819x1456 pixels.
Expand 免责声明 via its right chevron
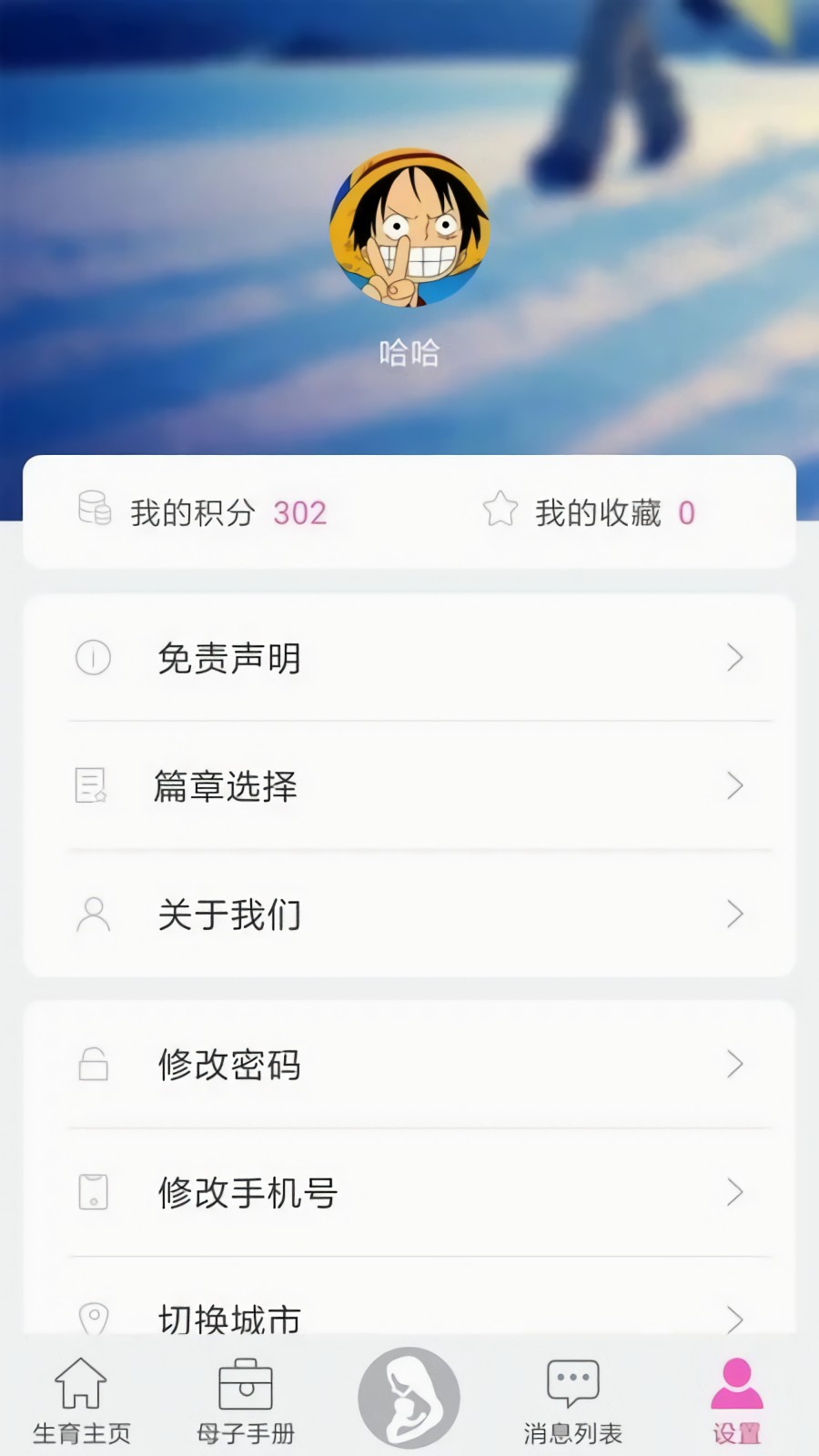point(735,658)
